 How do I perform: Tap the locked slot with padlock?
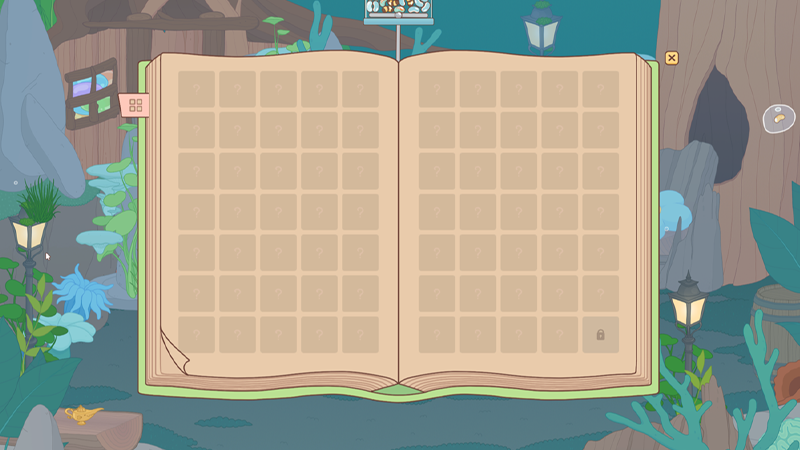601,335
